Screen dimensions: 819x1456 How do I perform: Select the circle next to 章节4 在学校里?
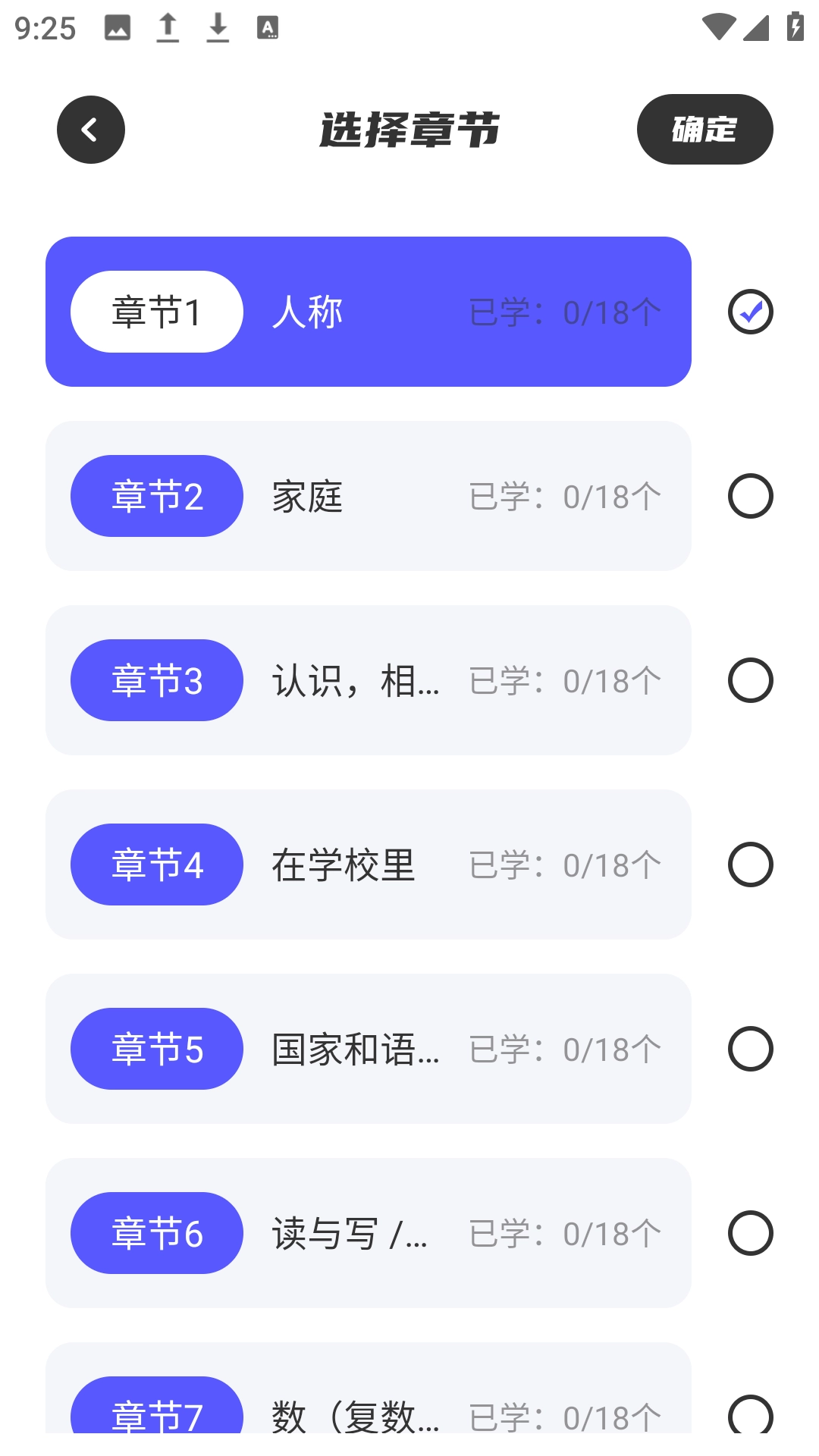pyautogui.click(x=751, y=864)
